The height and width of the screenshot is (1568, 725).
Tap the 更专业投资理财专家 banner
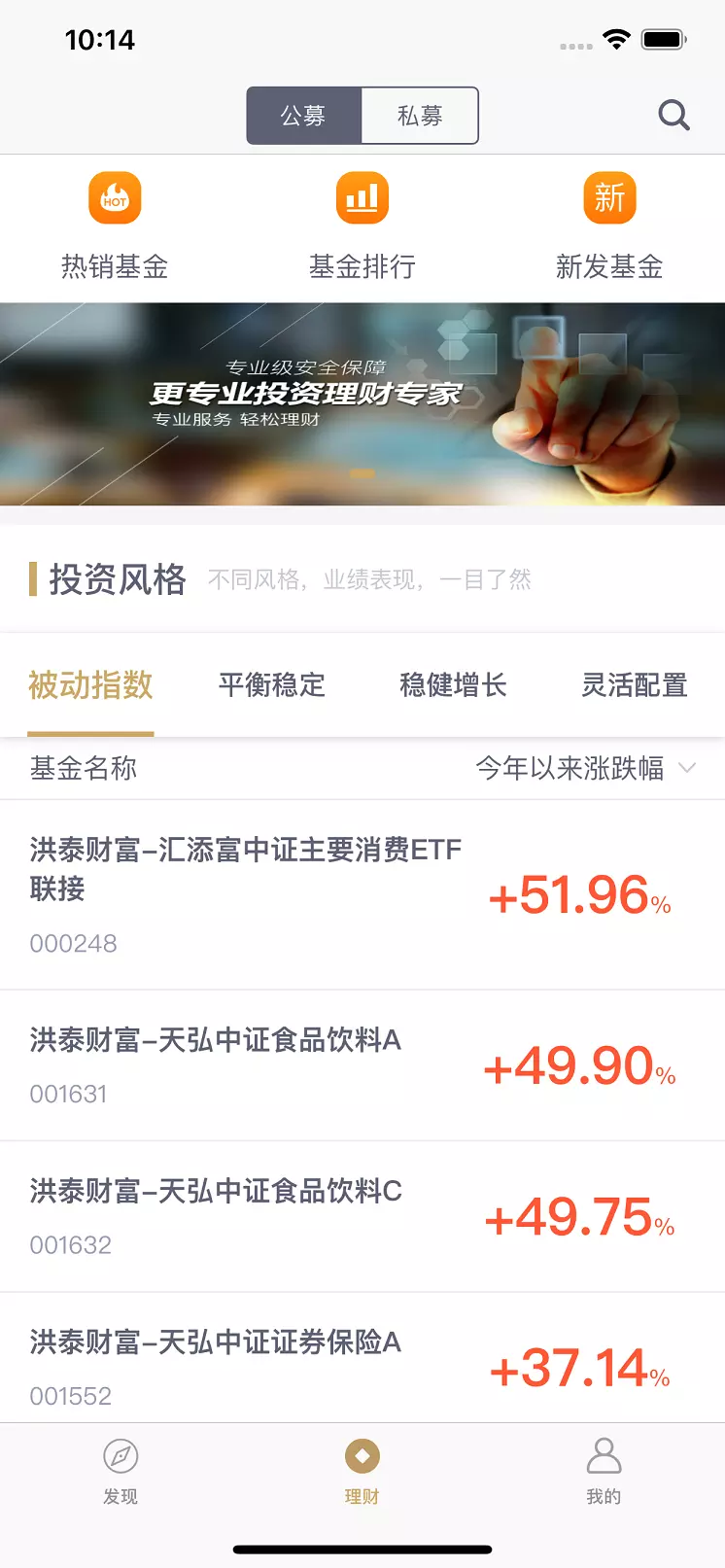click(362, 404)
